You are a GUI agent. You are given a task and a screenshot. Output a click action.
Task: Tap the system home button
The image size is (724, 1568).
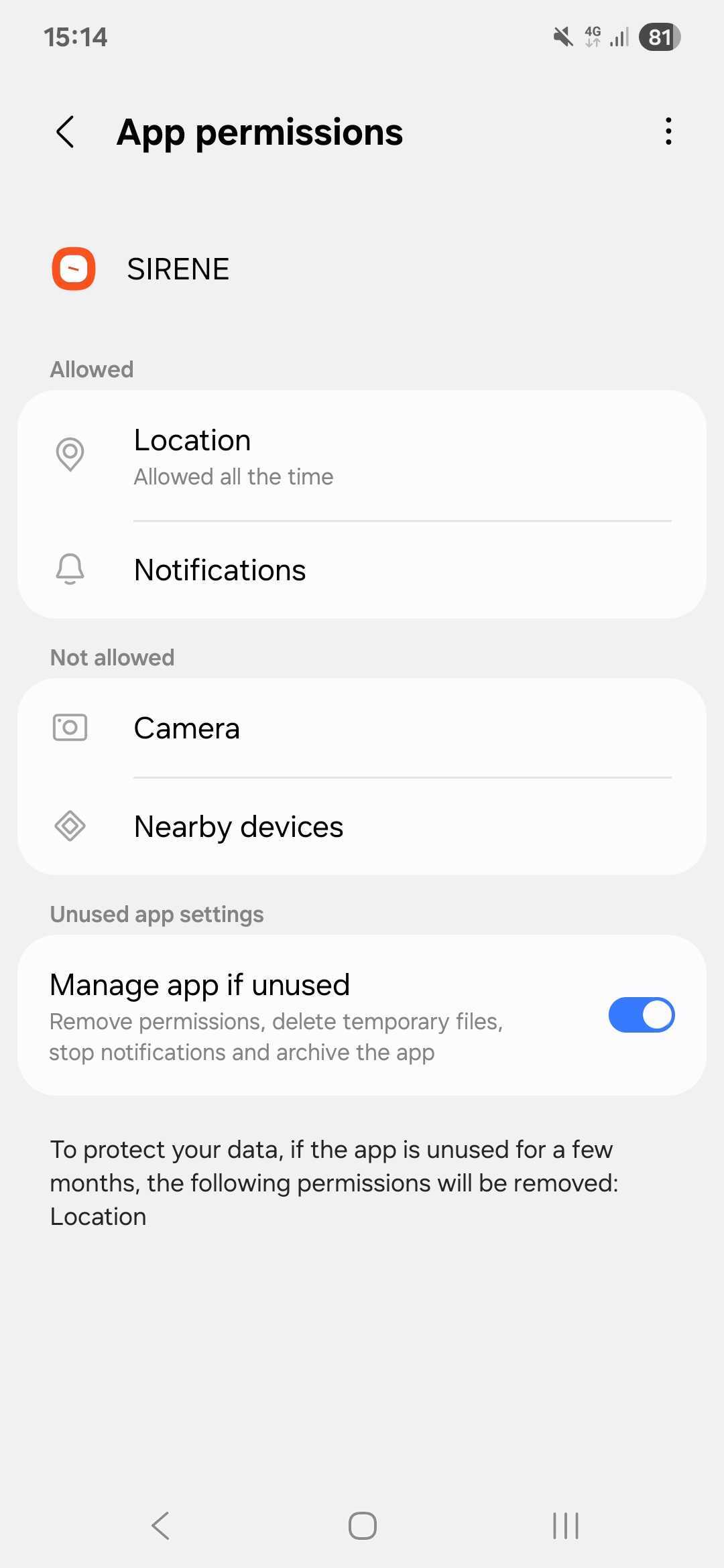(x=362, y=1526)
